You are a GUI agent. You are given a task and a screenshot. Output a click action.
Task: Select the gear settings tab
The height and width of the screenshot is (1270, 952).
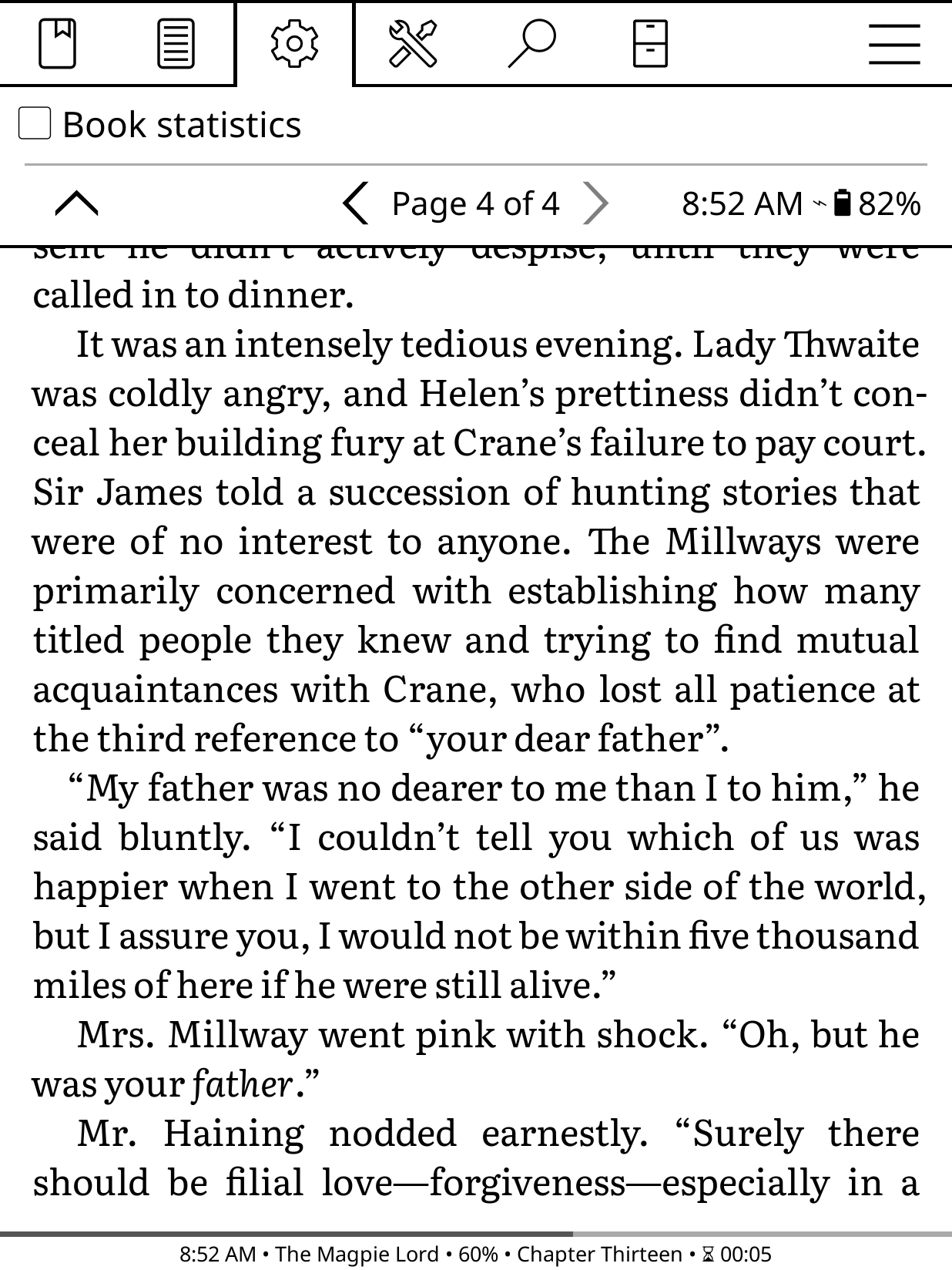294,43
